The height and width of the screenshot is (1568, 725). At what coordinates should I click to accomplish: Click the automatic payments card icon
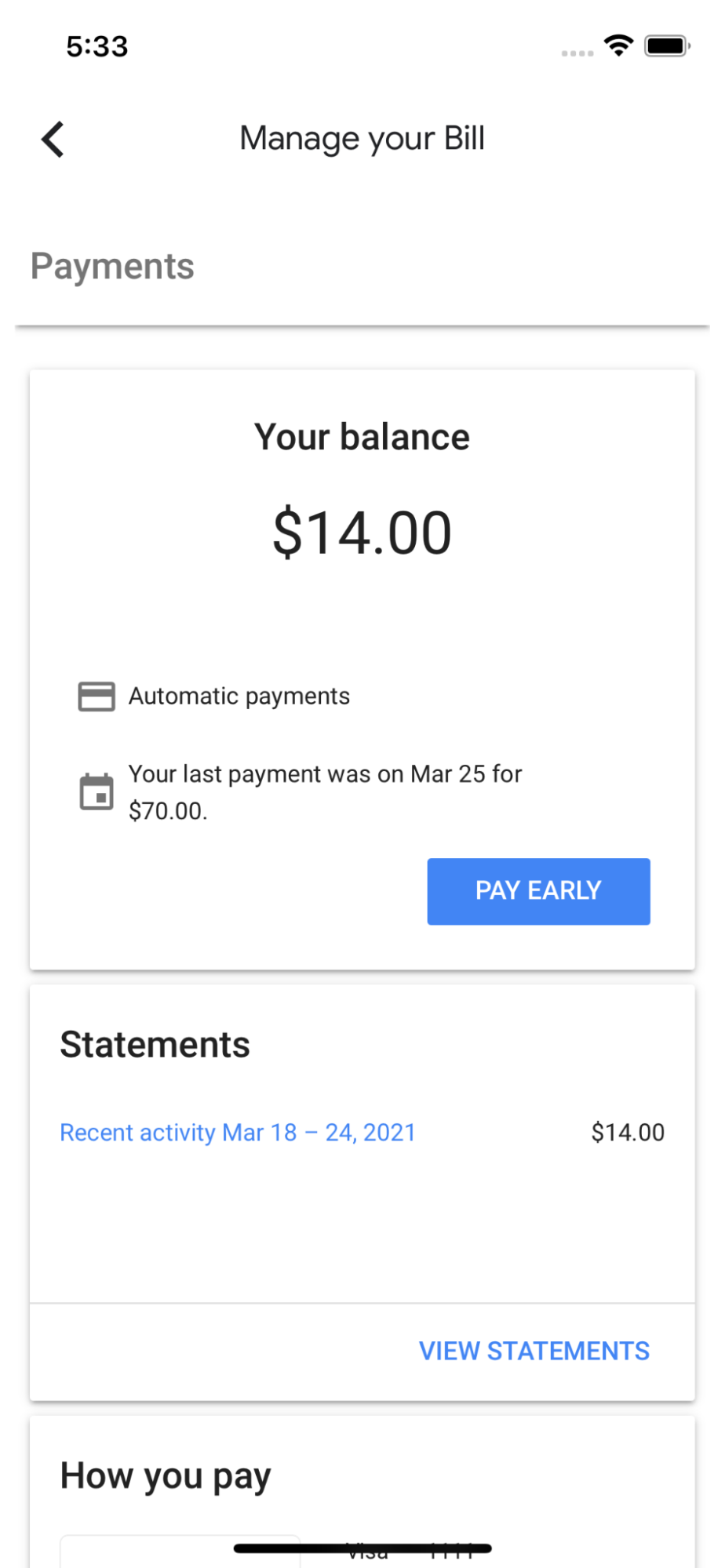coord(96,696)
